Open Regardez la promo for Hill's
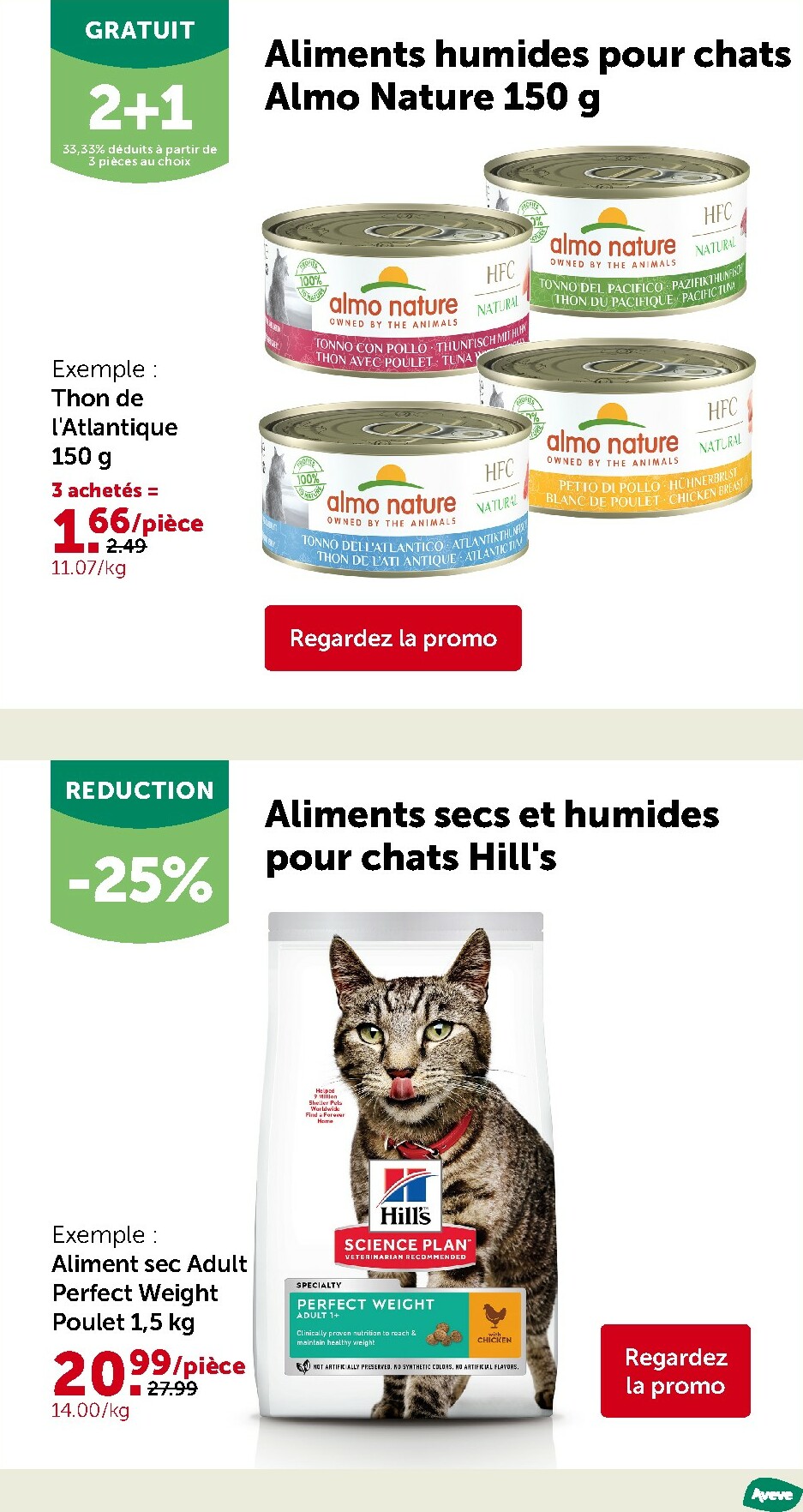 coord(674,1371)
